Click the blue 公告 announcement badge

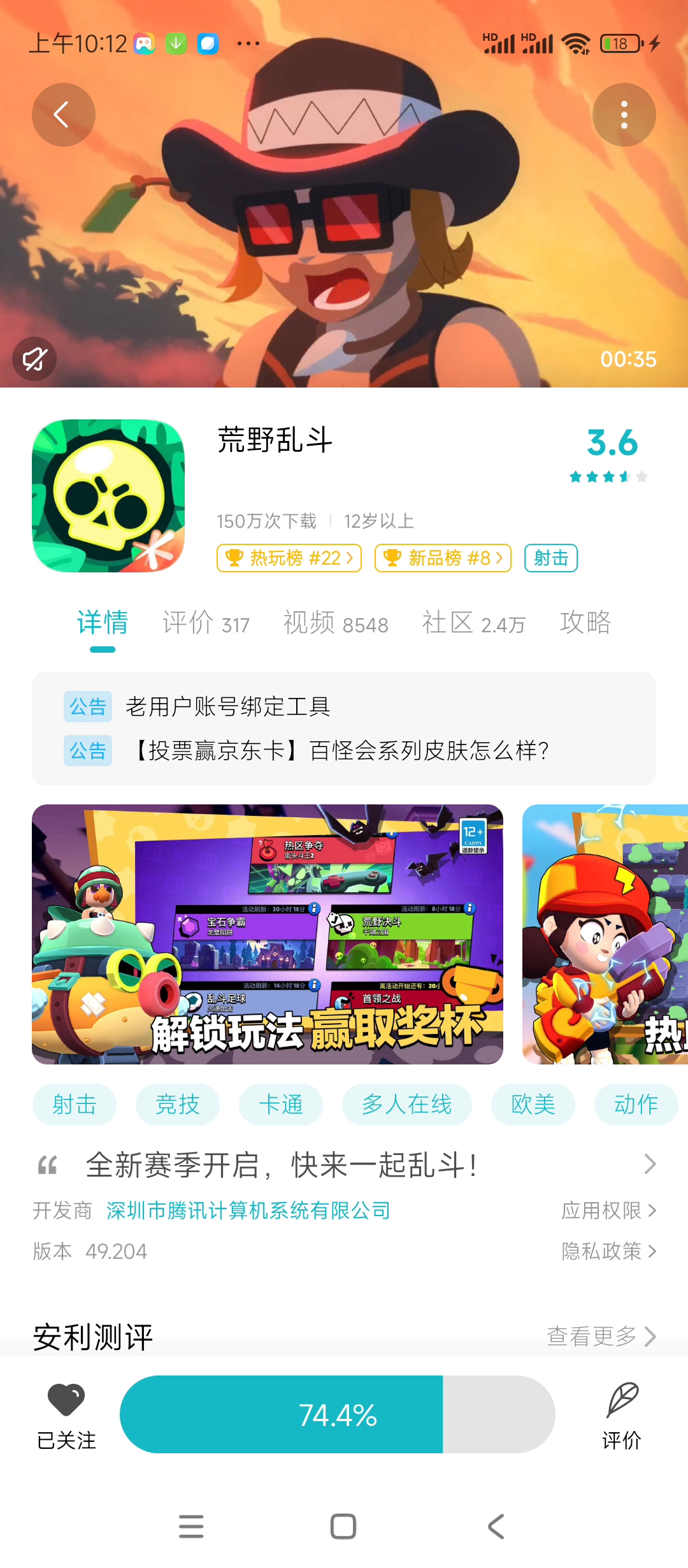[x=87, y=706]
